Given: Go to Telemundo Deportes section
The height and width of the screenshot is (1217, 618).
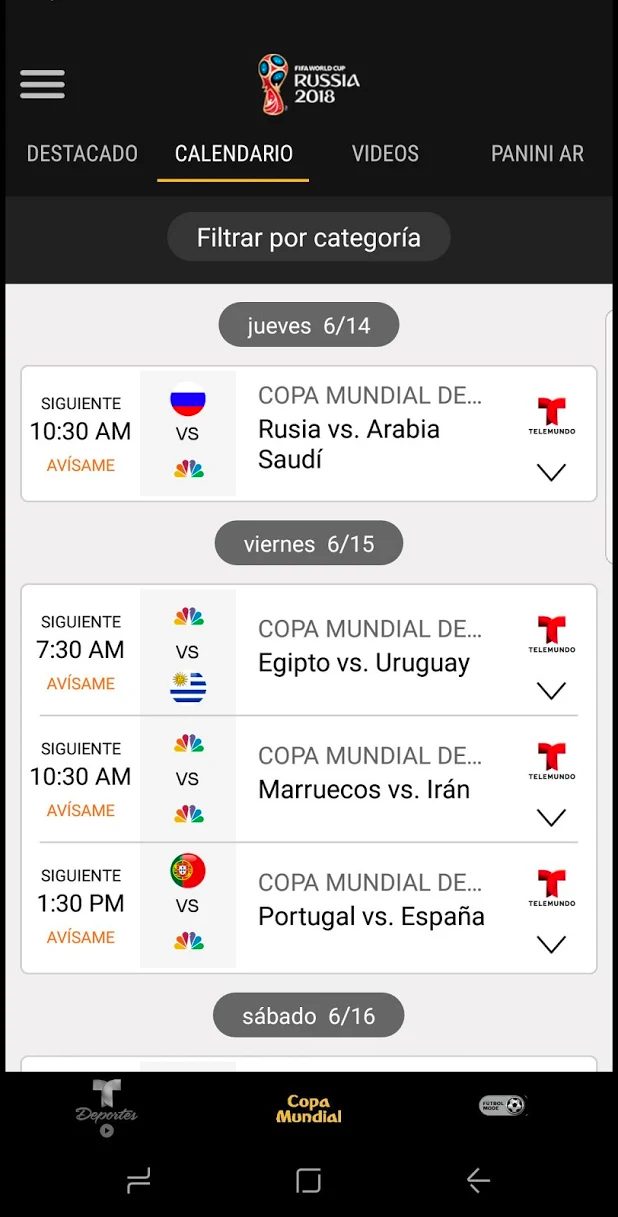Looking at the screenshot, I should click(x=106, y=1107).
